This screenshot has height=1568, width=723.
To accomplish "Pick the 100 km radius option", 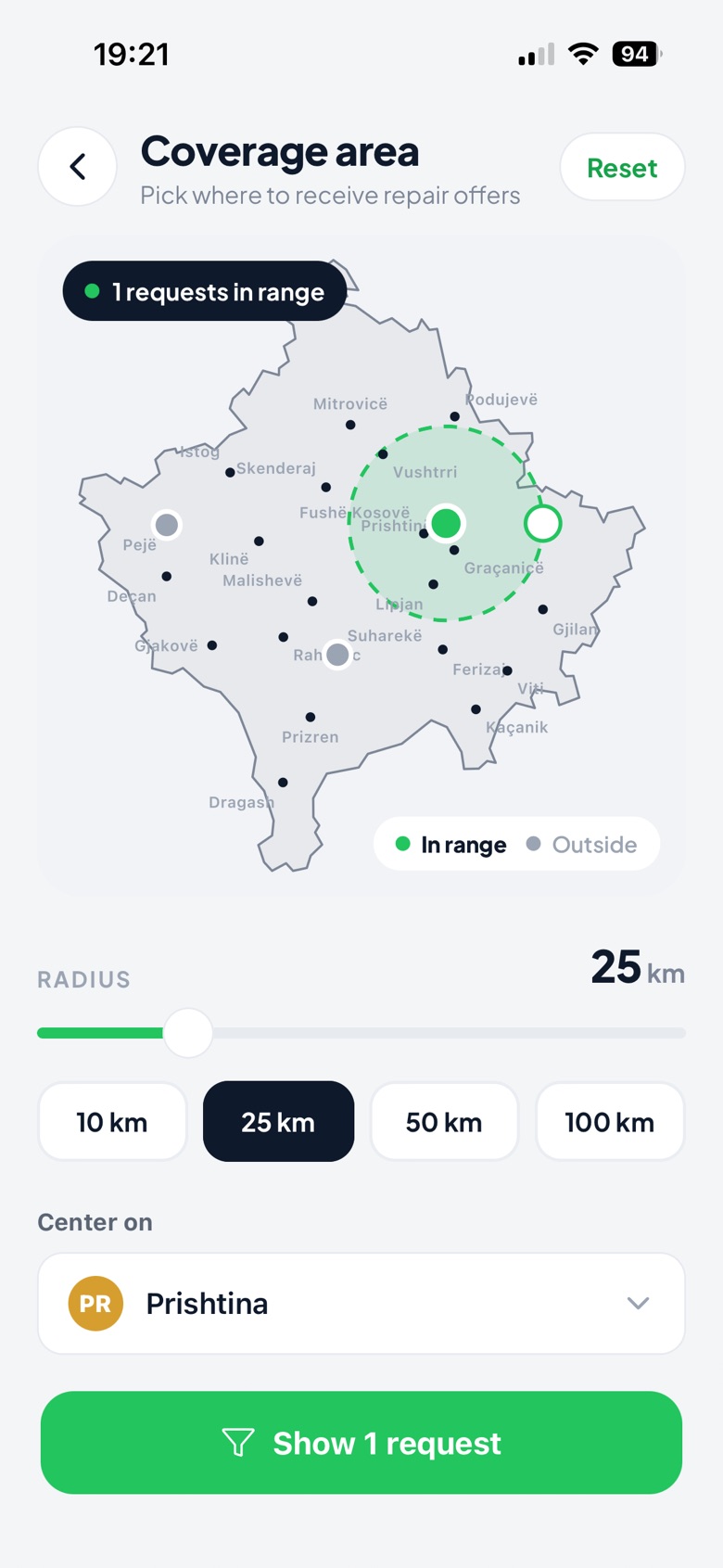I will point(610,1122).
